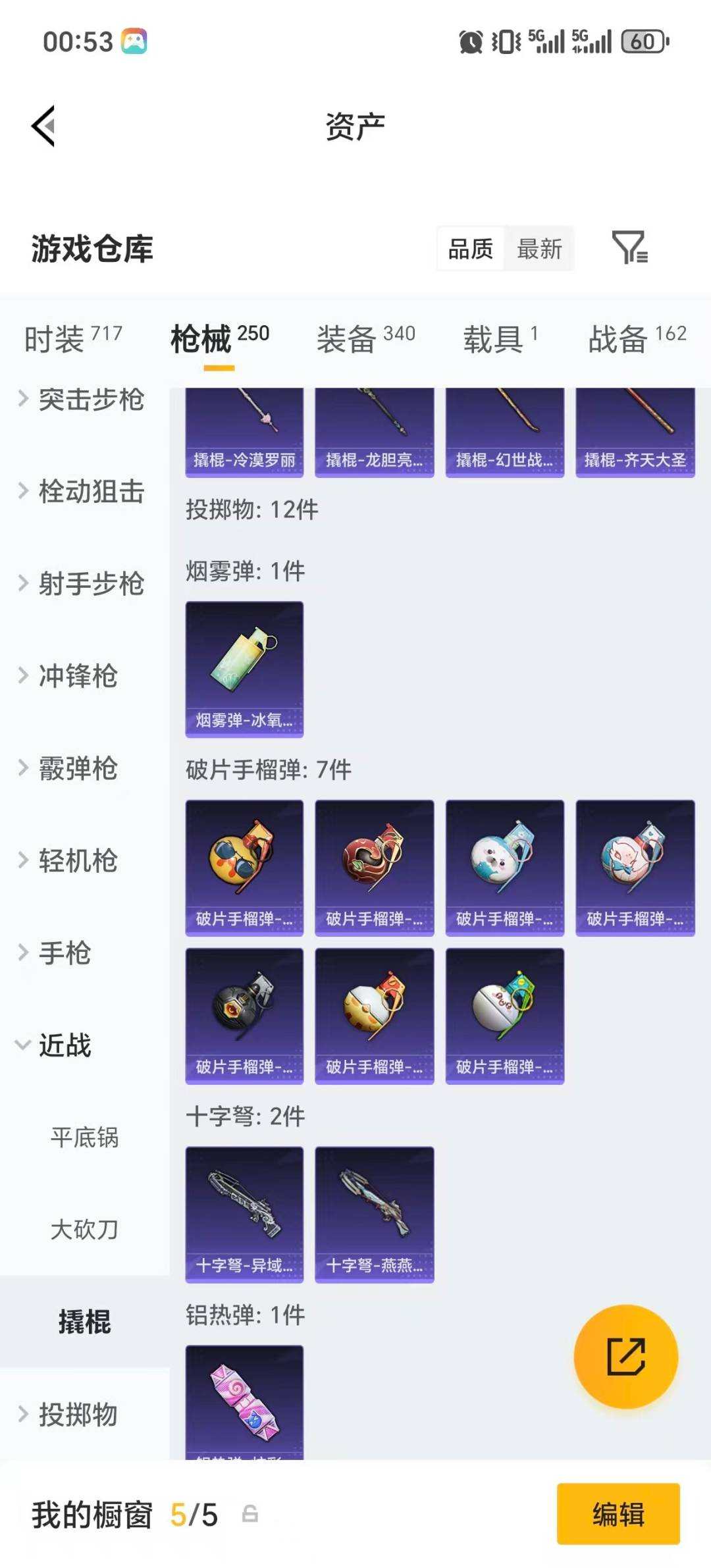Click the back arrow at top left

tap(43, 126)
